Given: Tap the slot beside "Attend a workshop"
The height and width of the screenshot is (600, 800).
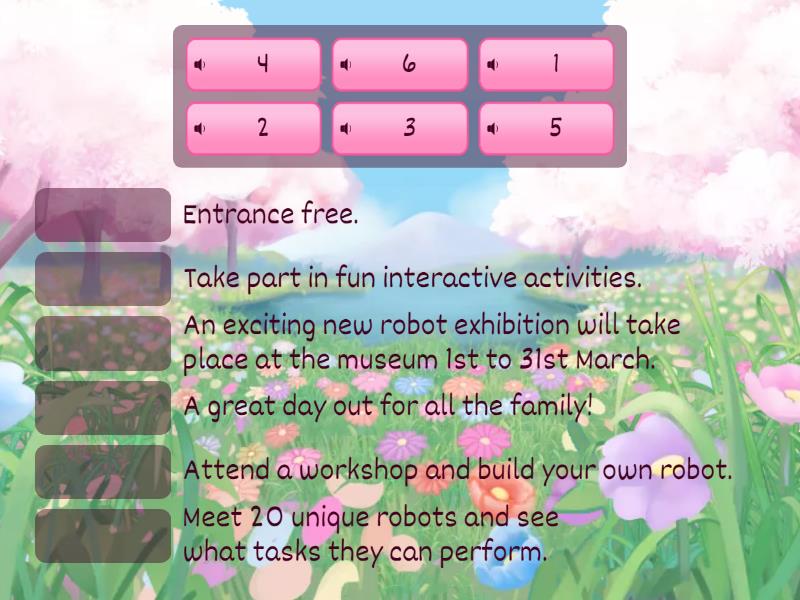Looking at the screenshot, I should 103,471.
